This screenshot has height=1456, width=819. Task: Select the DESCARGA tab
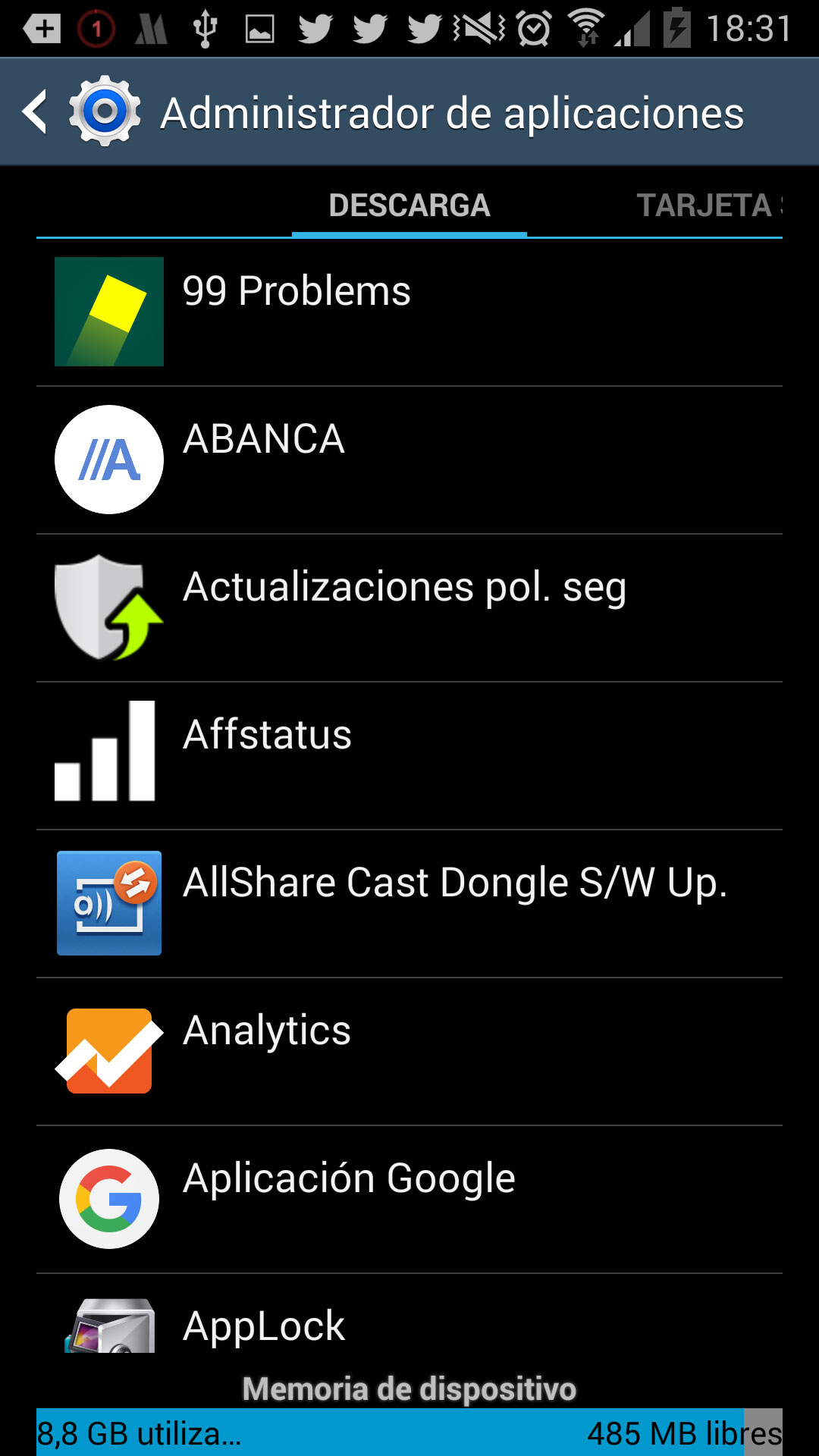tap(409, 206)
